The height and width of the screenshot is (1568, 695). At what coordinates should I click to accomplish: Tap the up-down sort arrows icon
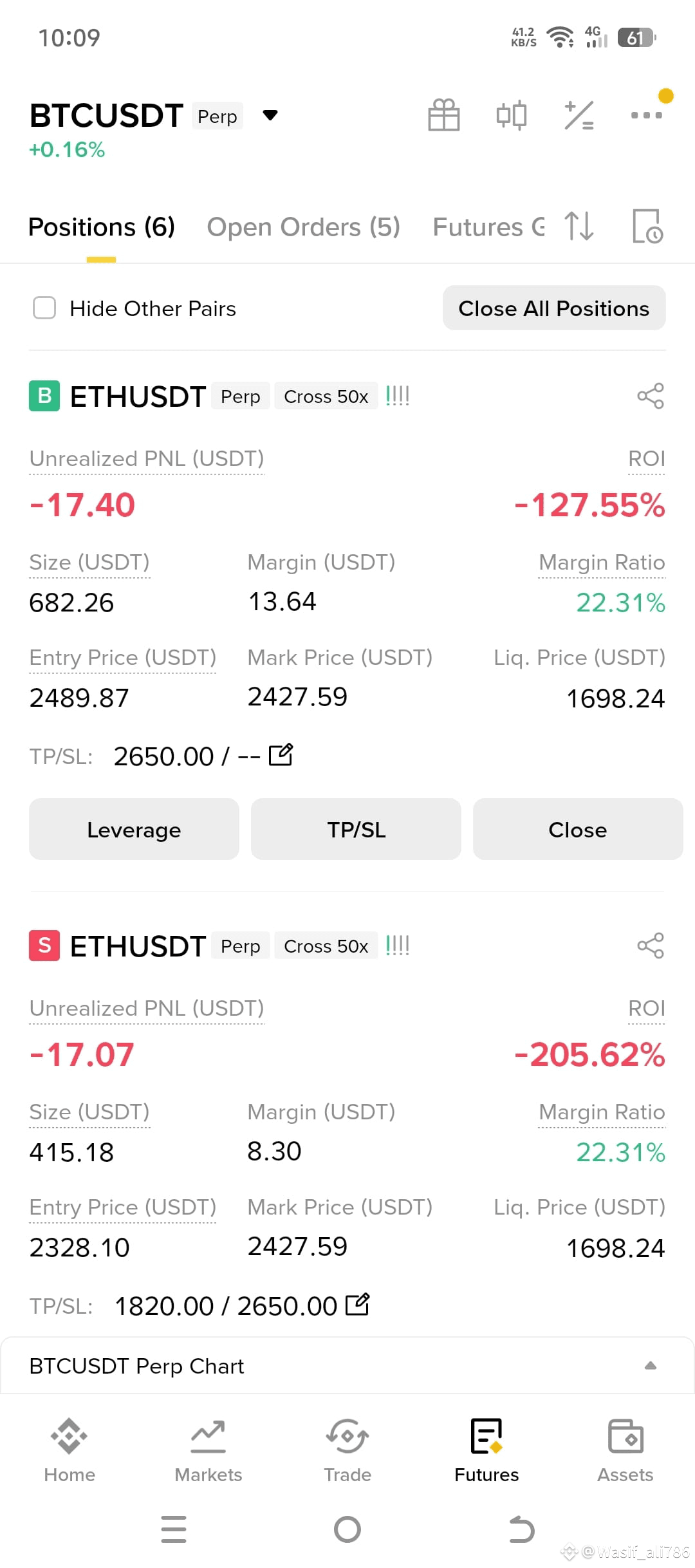coord(579,226)
